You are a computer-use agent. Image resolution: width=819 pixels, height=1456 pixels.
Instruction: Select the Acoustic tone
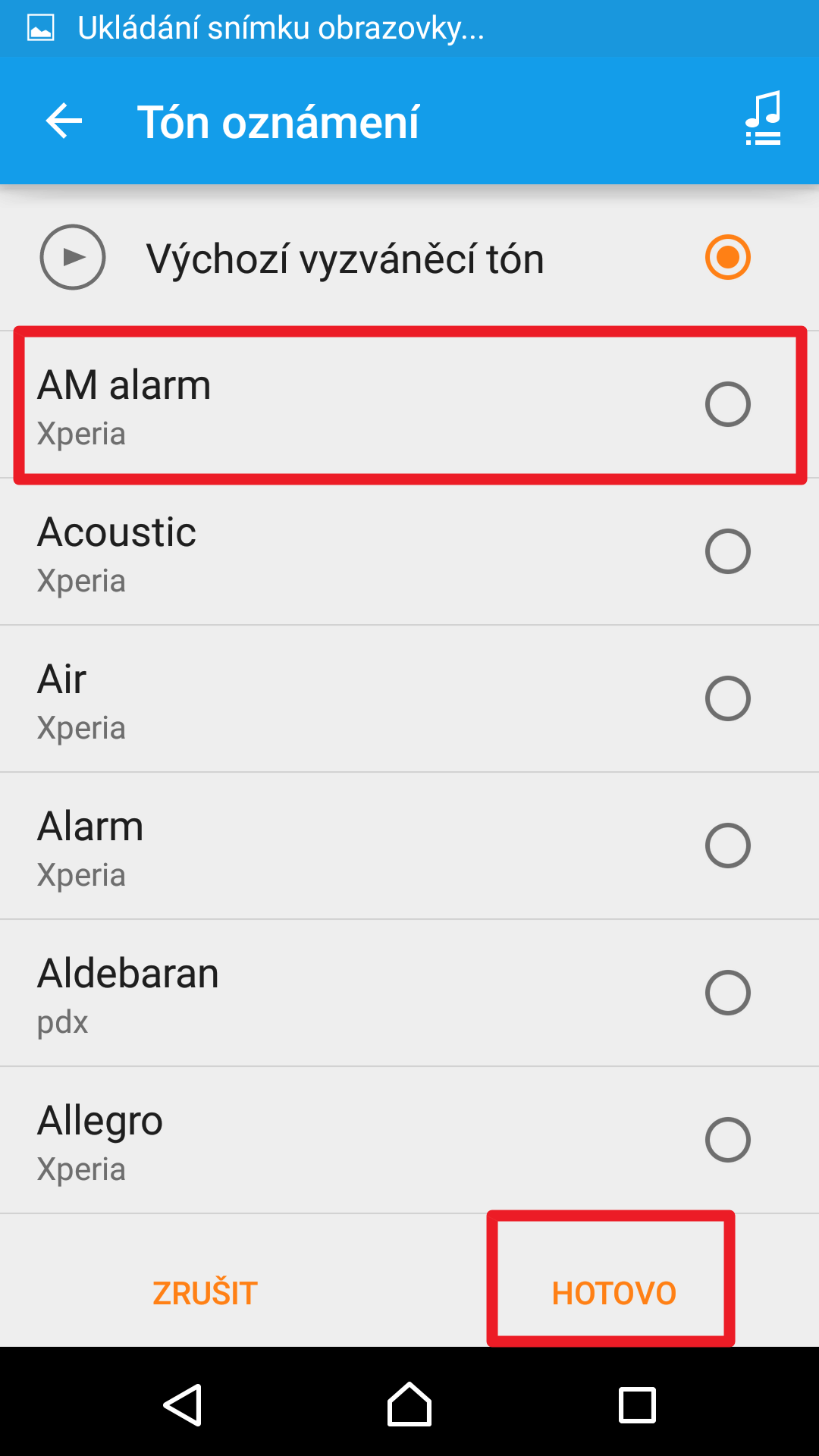click(x=409, y=552)
